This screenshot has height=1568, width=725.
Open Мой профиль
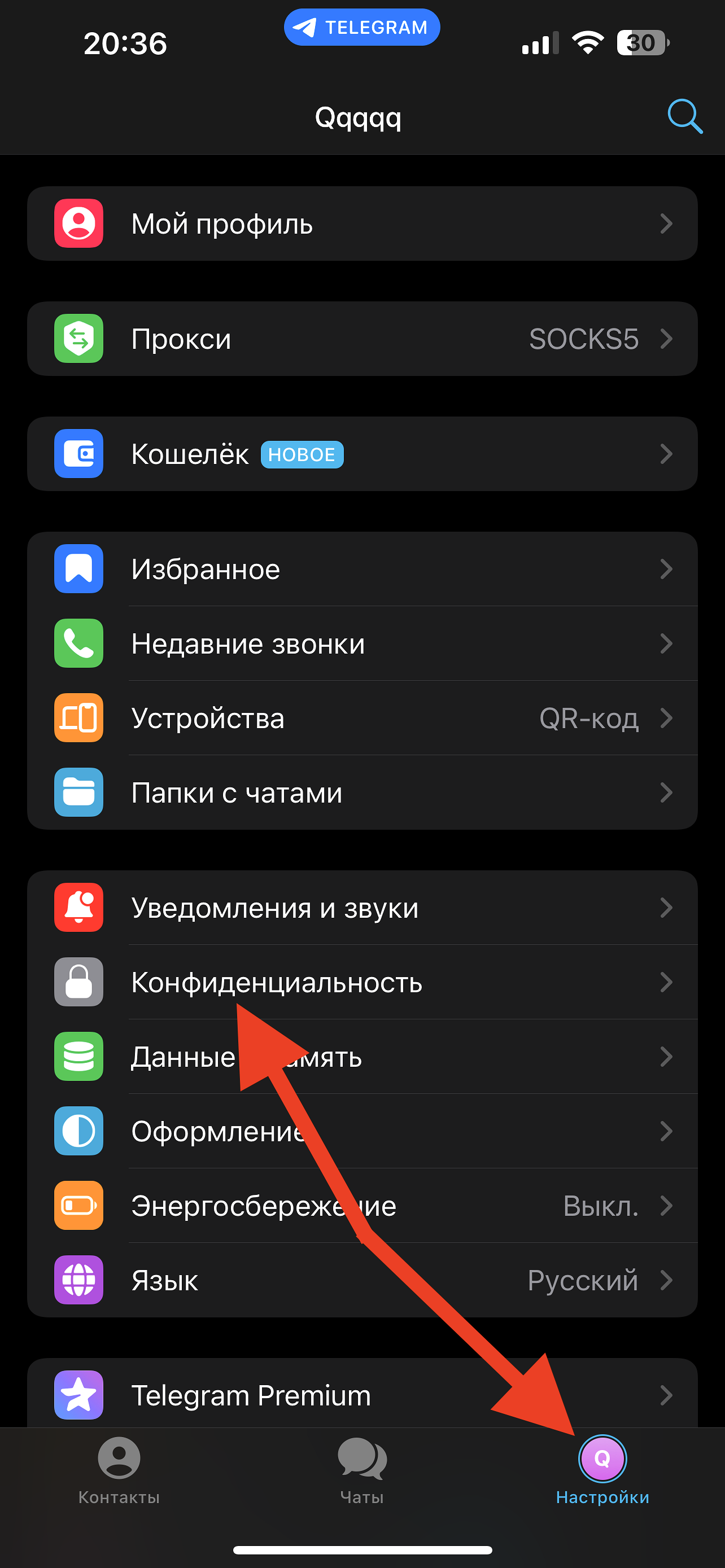[361, 224]
